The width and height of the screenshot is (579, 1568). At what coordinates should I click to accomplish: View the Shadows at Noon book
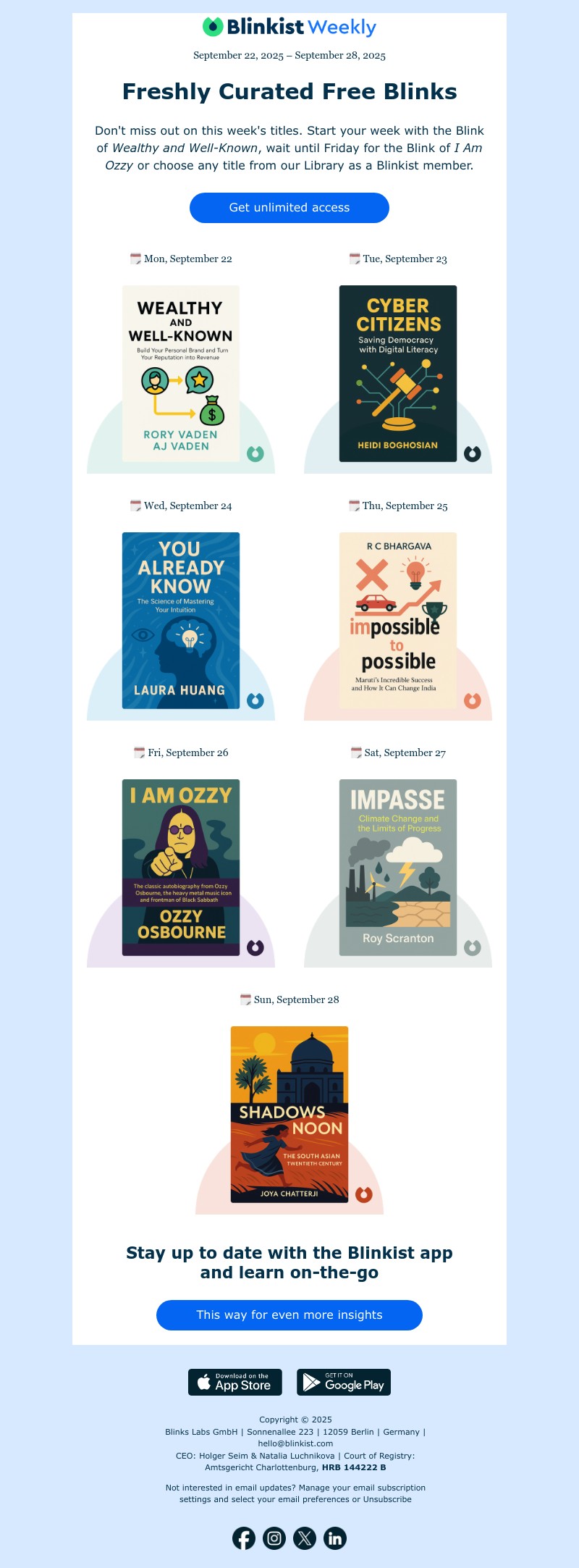click(x=289, y=1115)
